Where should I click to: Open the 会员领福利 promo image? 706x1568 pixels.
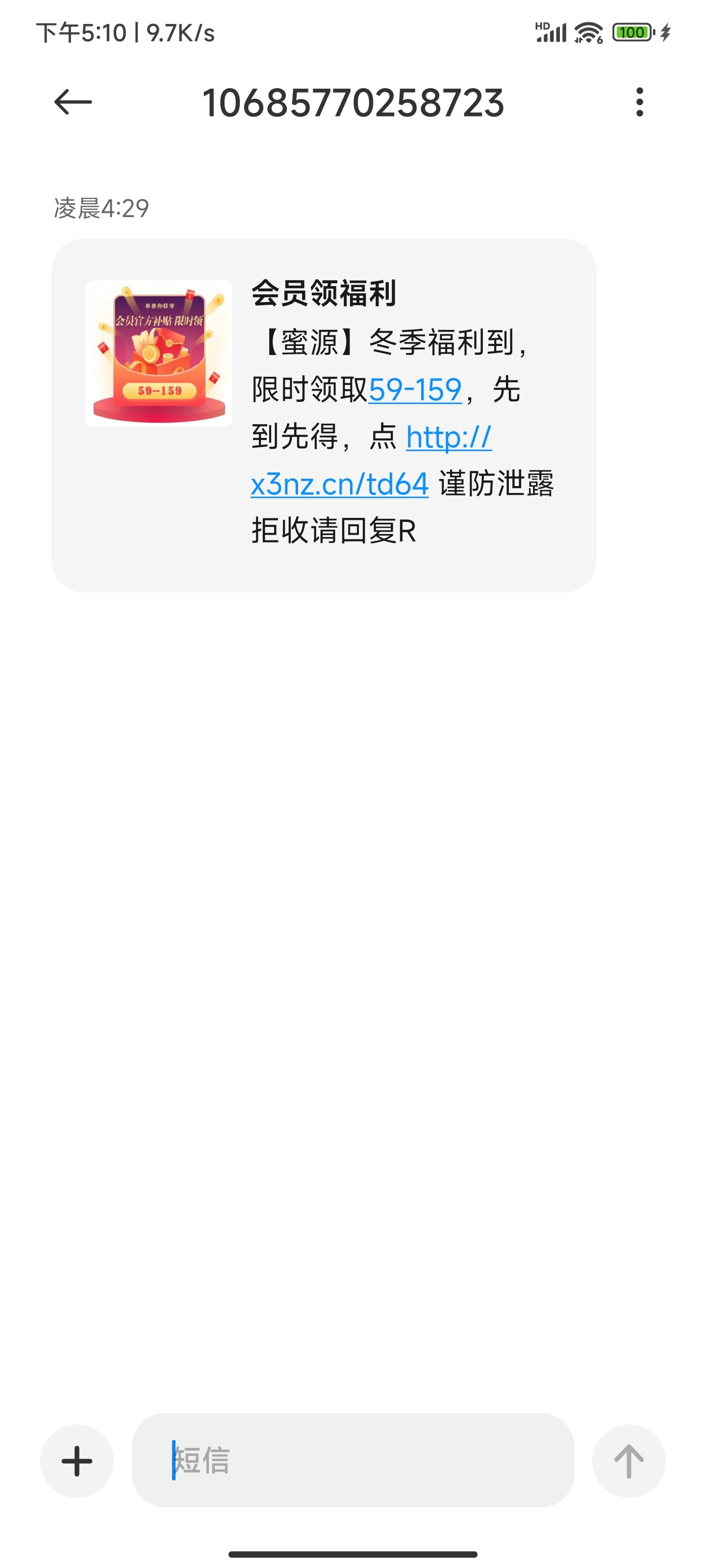[x=159, y=353]
